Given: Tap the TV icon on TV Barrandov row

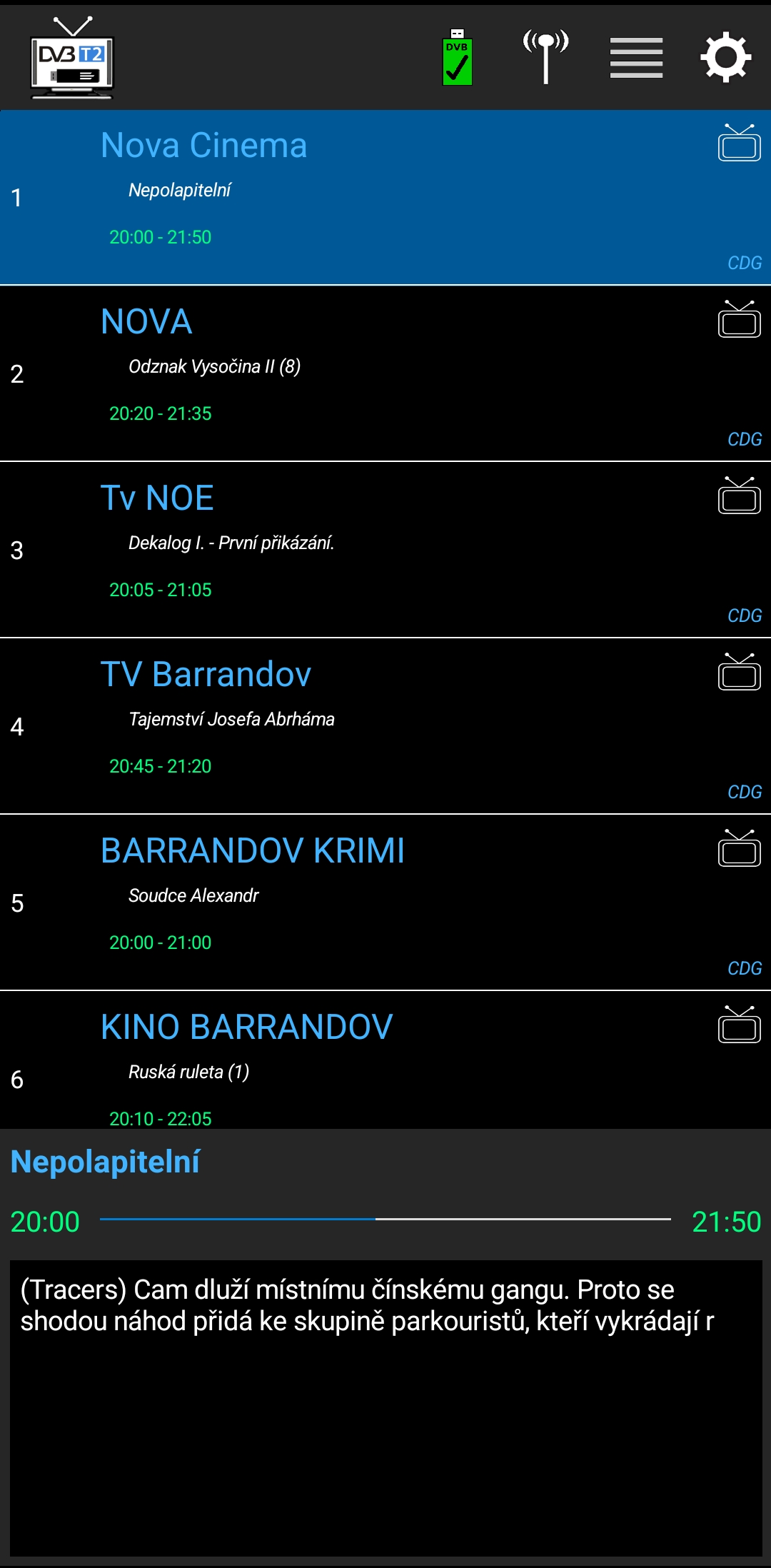Looking at the screenshot, I should coord(740,671).
